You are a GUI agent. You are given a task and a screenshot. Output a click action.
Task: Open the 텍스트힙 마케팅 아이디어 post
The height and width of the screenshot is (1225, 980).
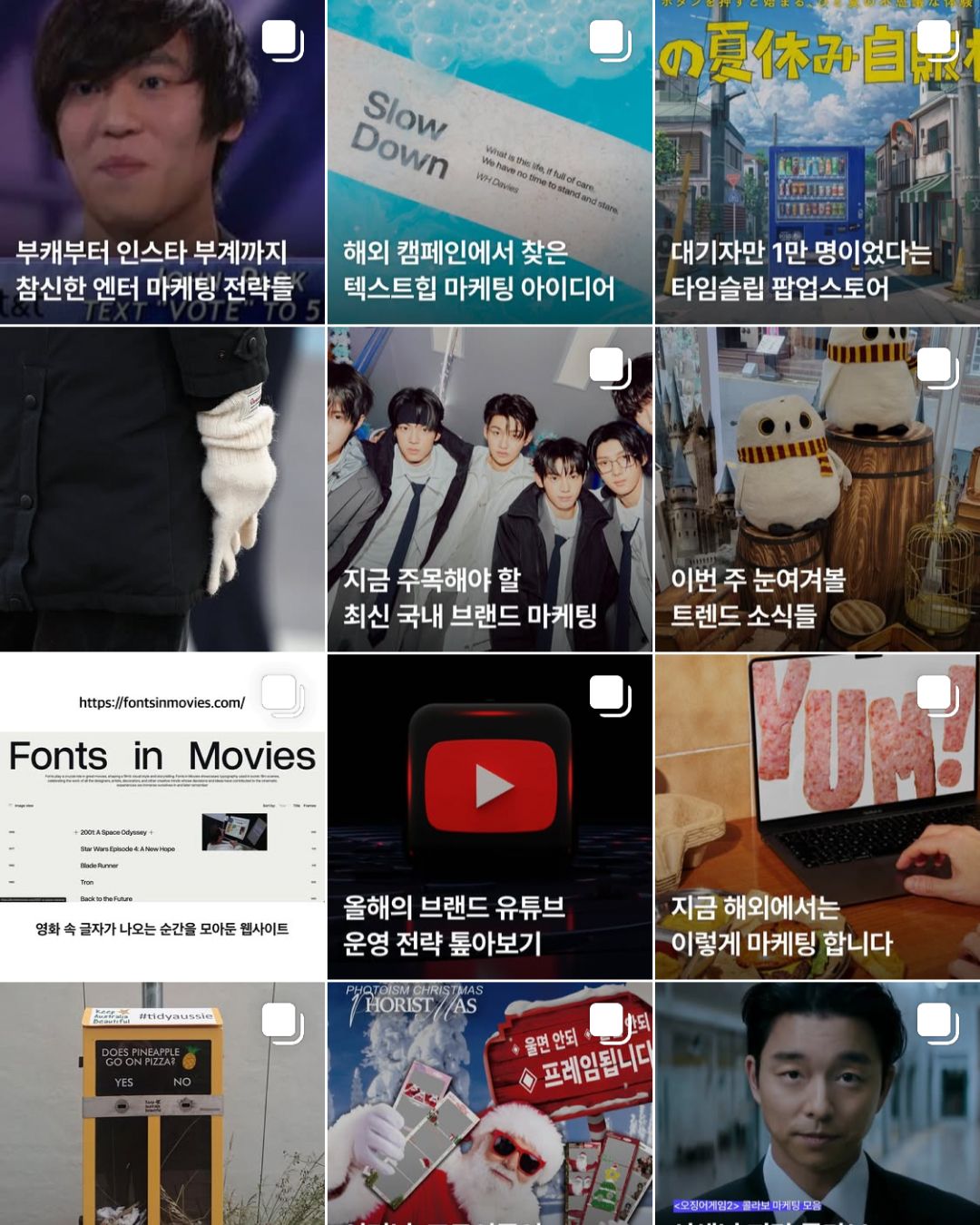489,162
